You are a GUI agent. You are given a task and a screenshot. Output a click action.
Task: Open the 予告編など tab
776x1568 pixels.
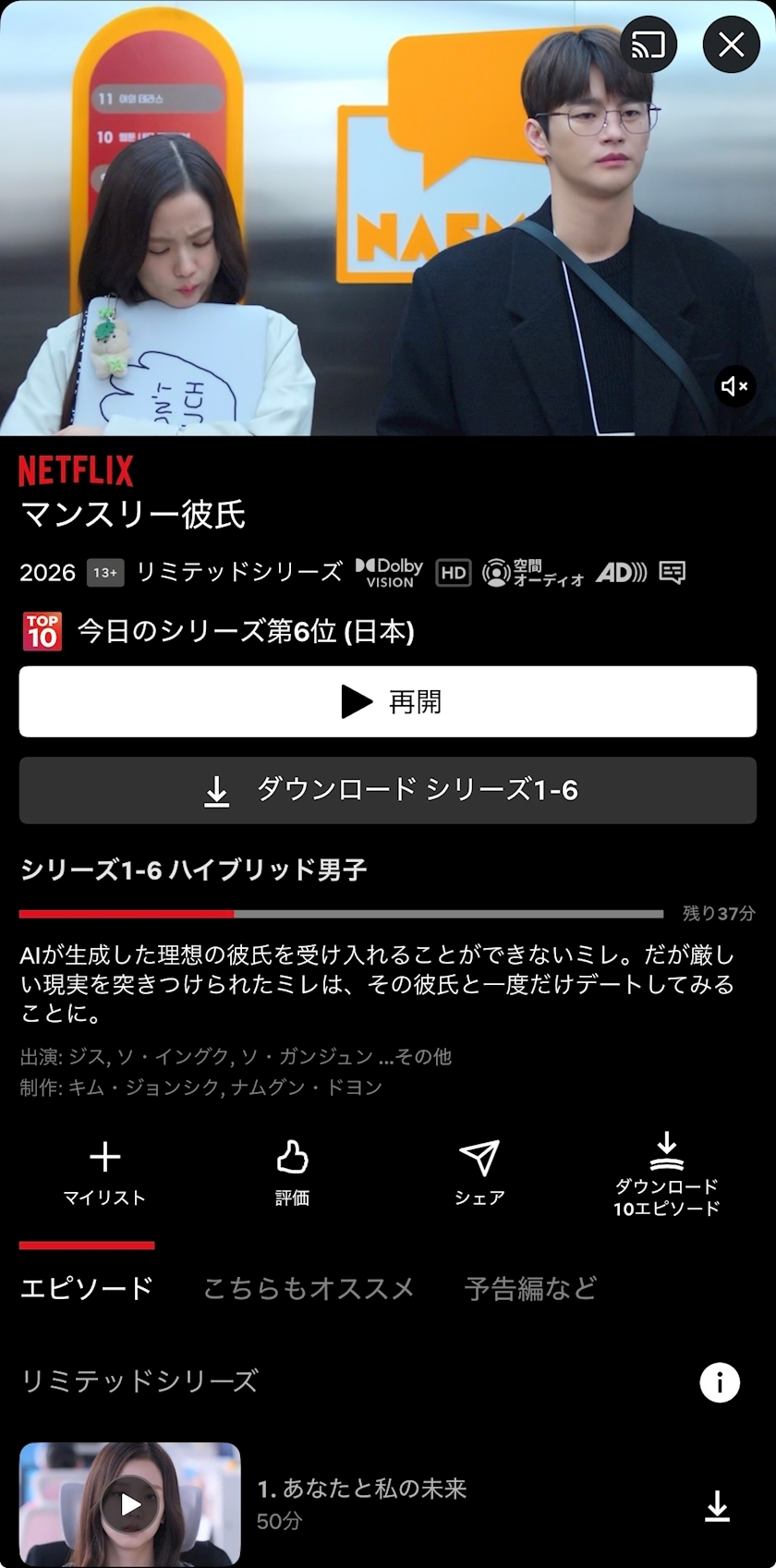point(530,1287)
